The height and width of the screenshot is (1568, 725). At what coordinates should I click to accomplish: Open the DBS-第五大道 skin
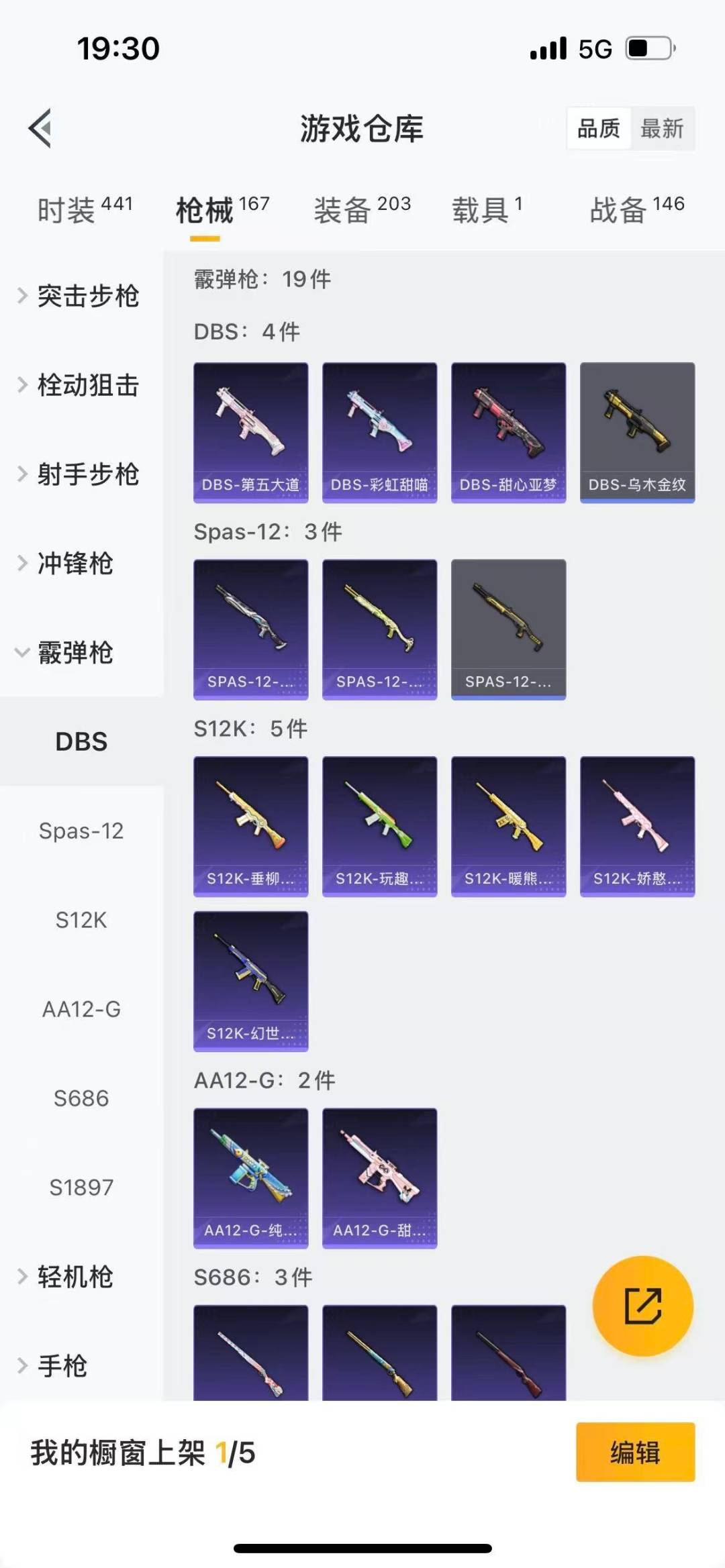click(251, 433)
